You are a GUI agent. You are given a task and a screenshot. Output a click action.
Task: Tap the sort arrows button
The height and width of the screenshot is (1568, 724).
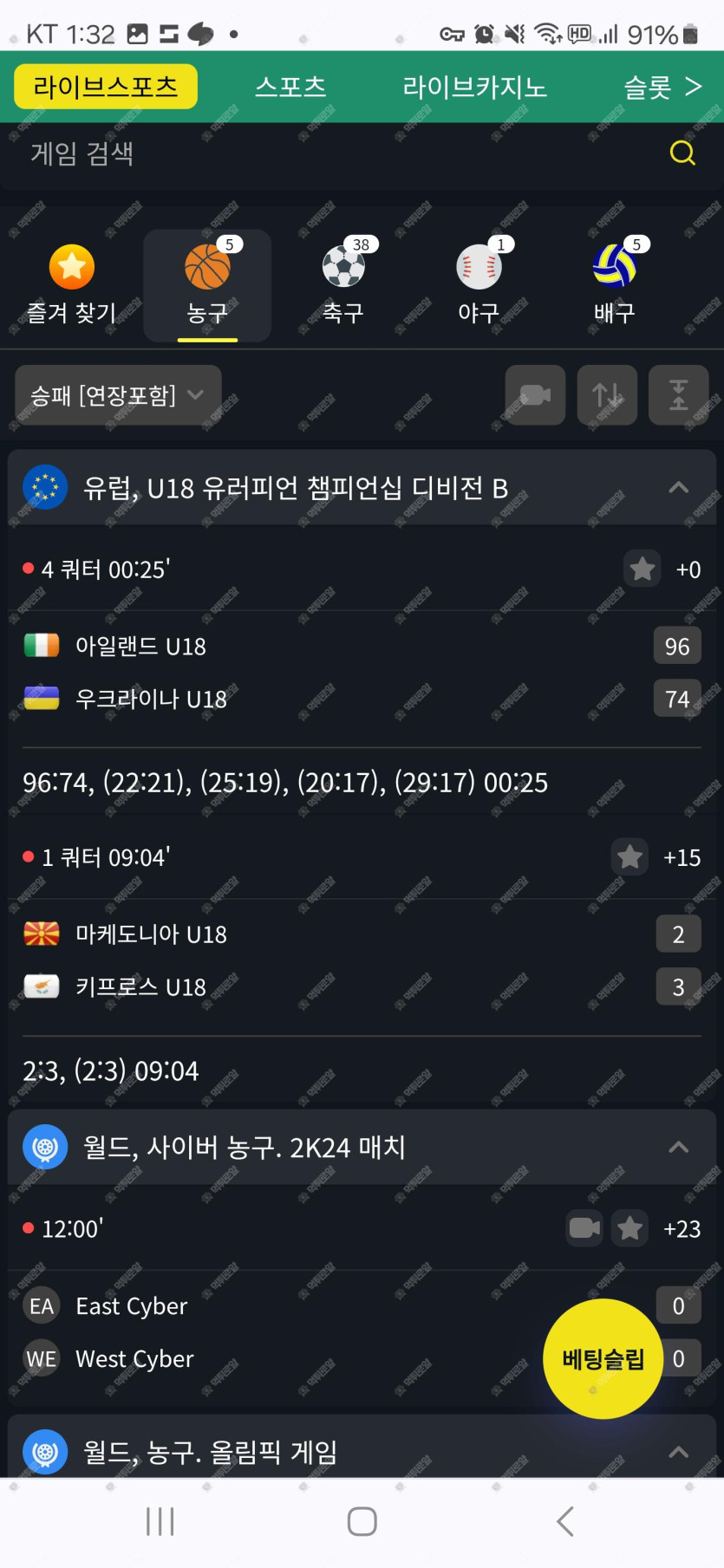coord(607,395)
